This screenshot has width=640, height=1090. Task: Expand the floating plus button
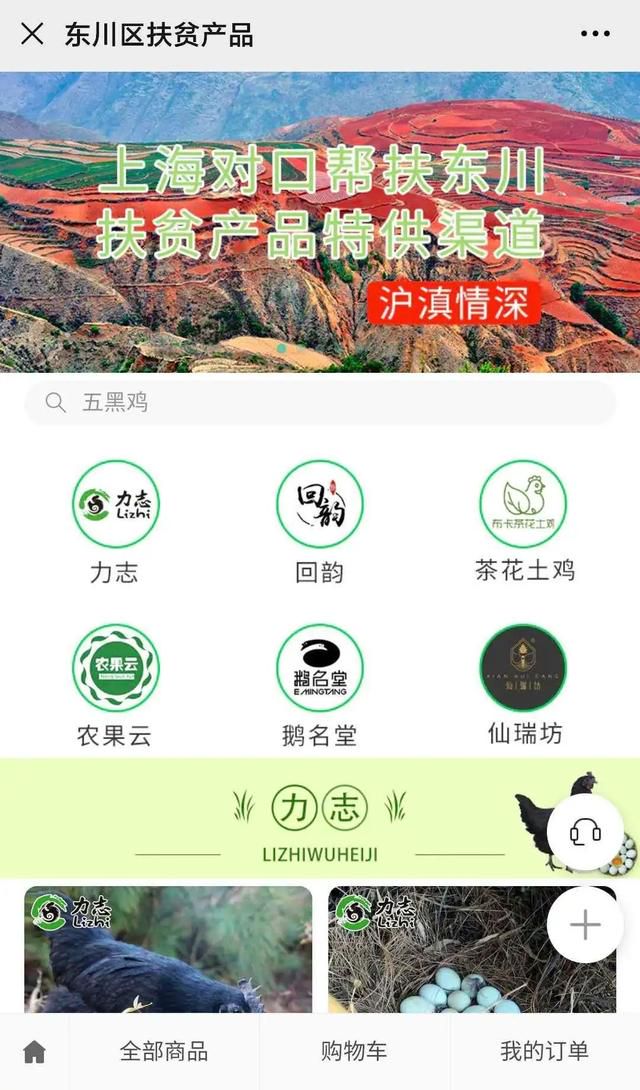[585, 925]
